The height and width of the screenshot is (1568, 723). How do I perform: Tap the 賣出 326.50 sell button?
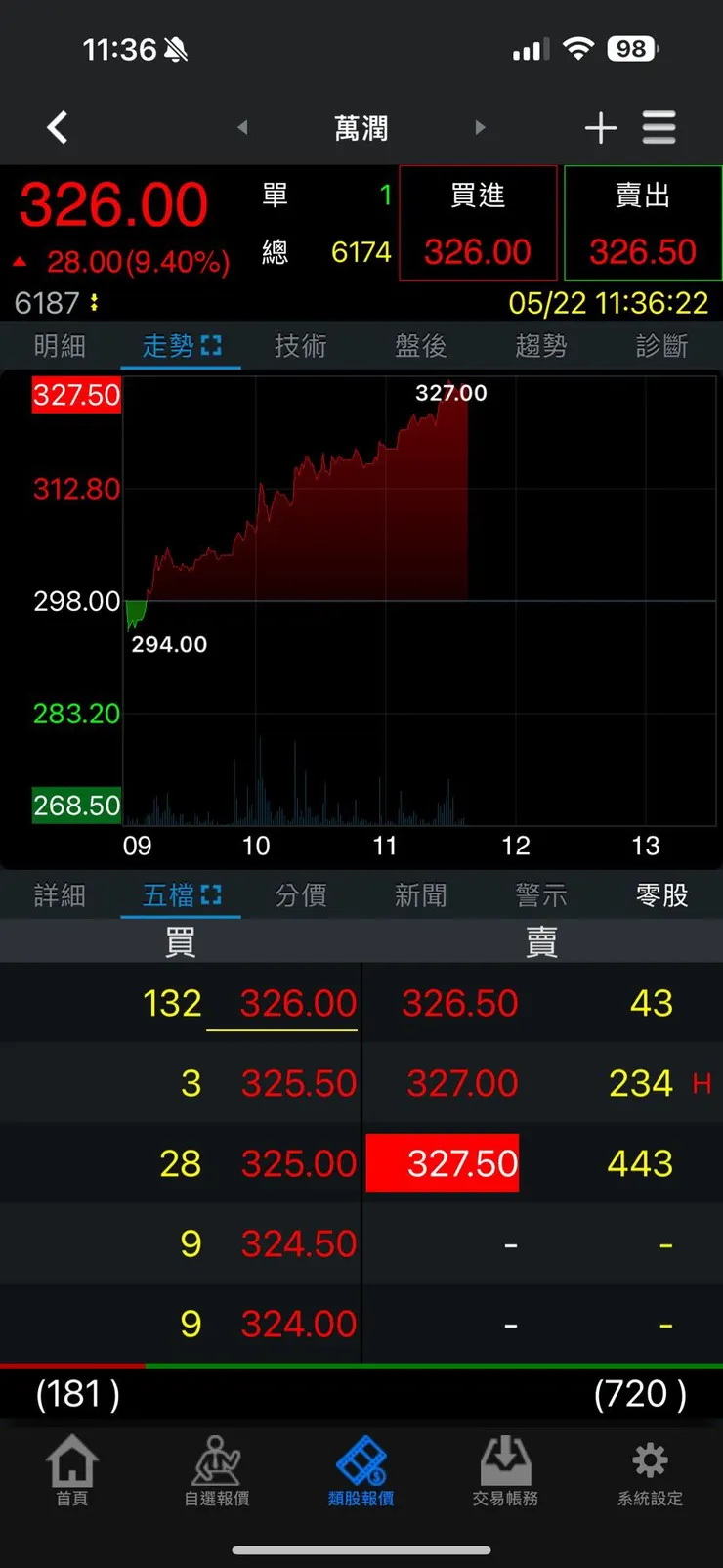point(643,224)
